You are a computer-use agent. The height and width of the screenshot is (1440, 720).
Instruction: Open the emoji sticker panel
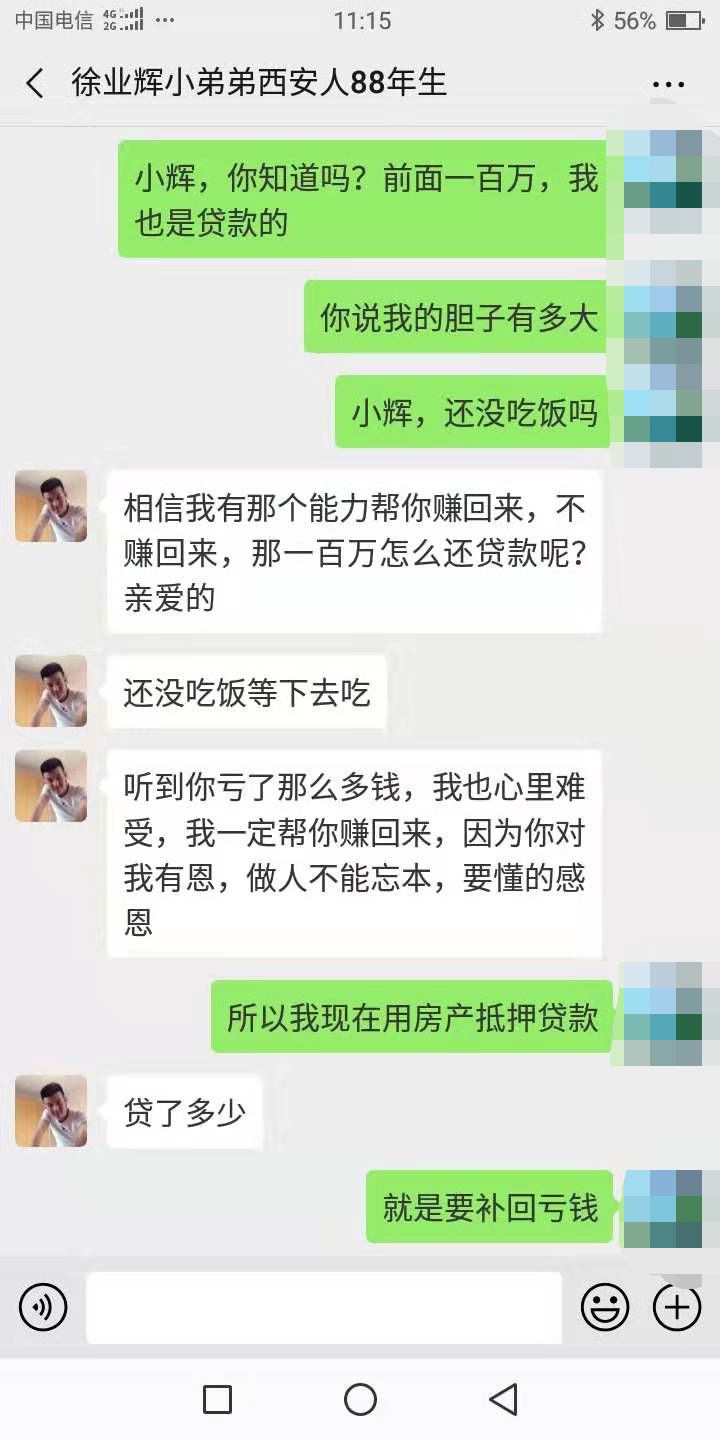click(x=605, y=1306)
